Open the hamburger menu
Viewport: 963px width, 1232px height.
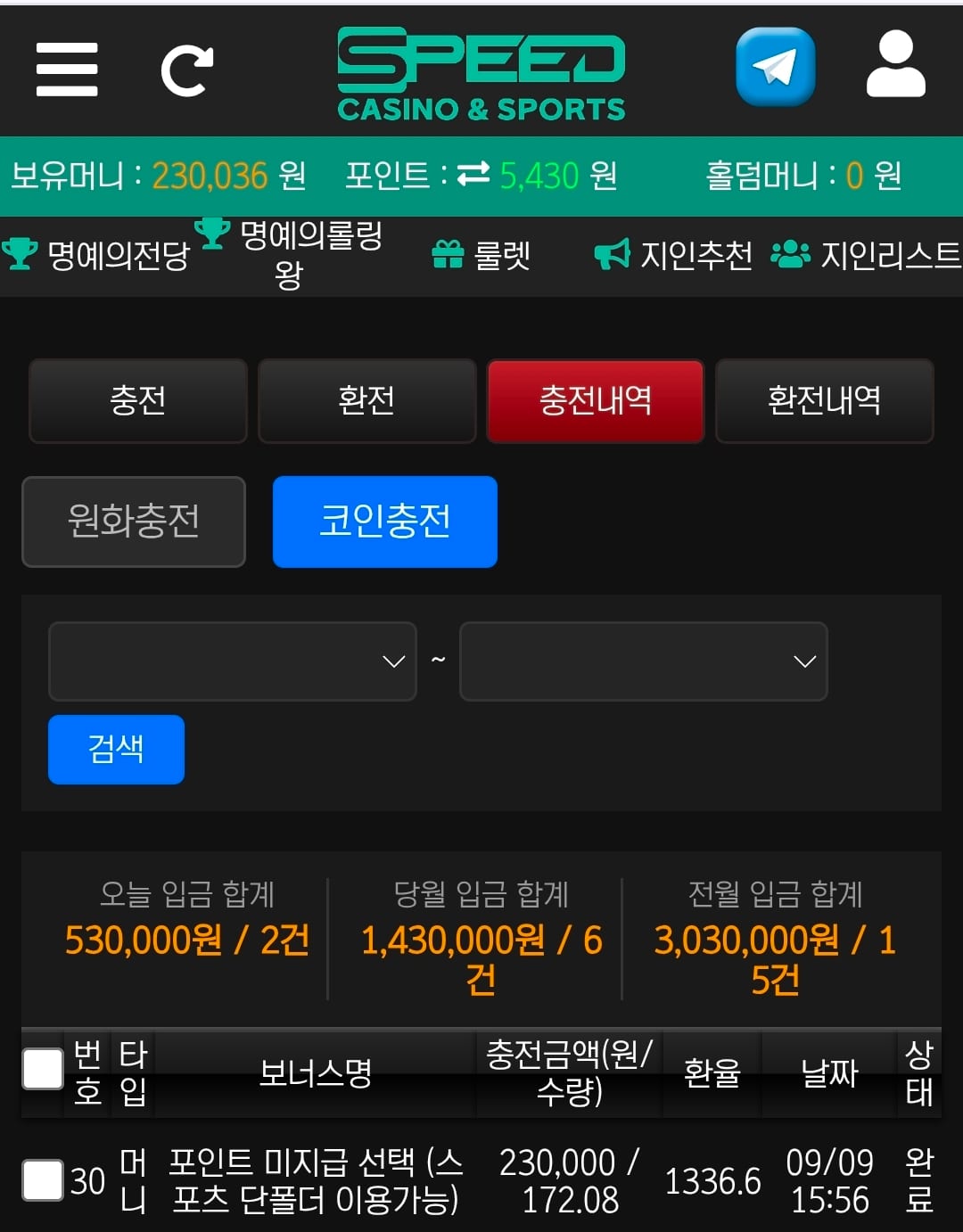click(67, 70)
